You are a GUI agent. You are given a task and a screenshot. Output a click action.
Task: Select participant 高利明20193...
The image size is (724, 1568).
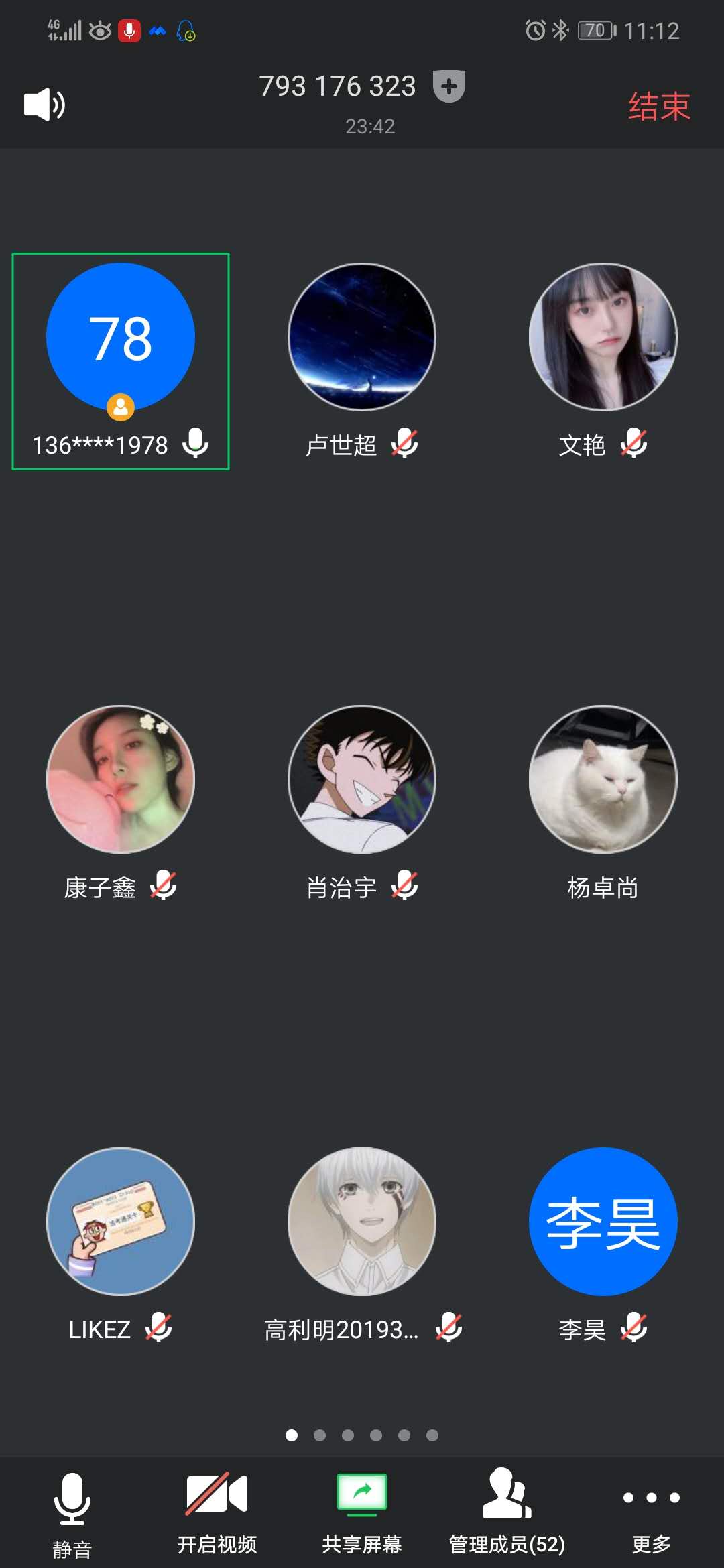coord(361,1222)
